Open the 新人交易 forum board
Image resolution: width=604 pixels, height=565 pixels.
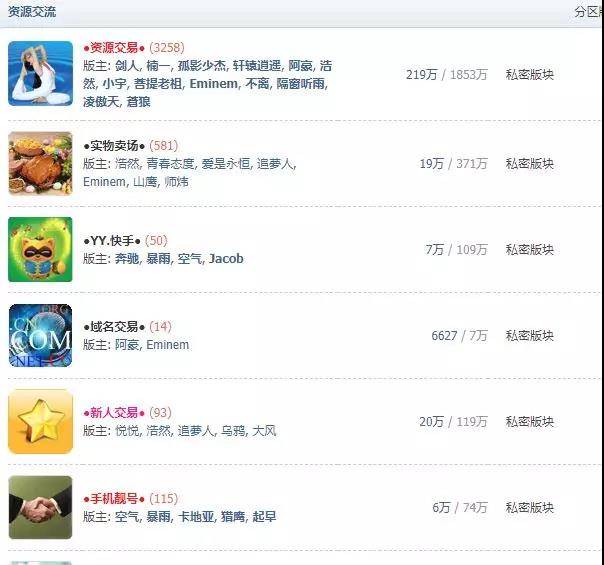(x=116, y=413)
